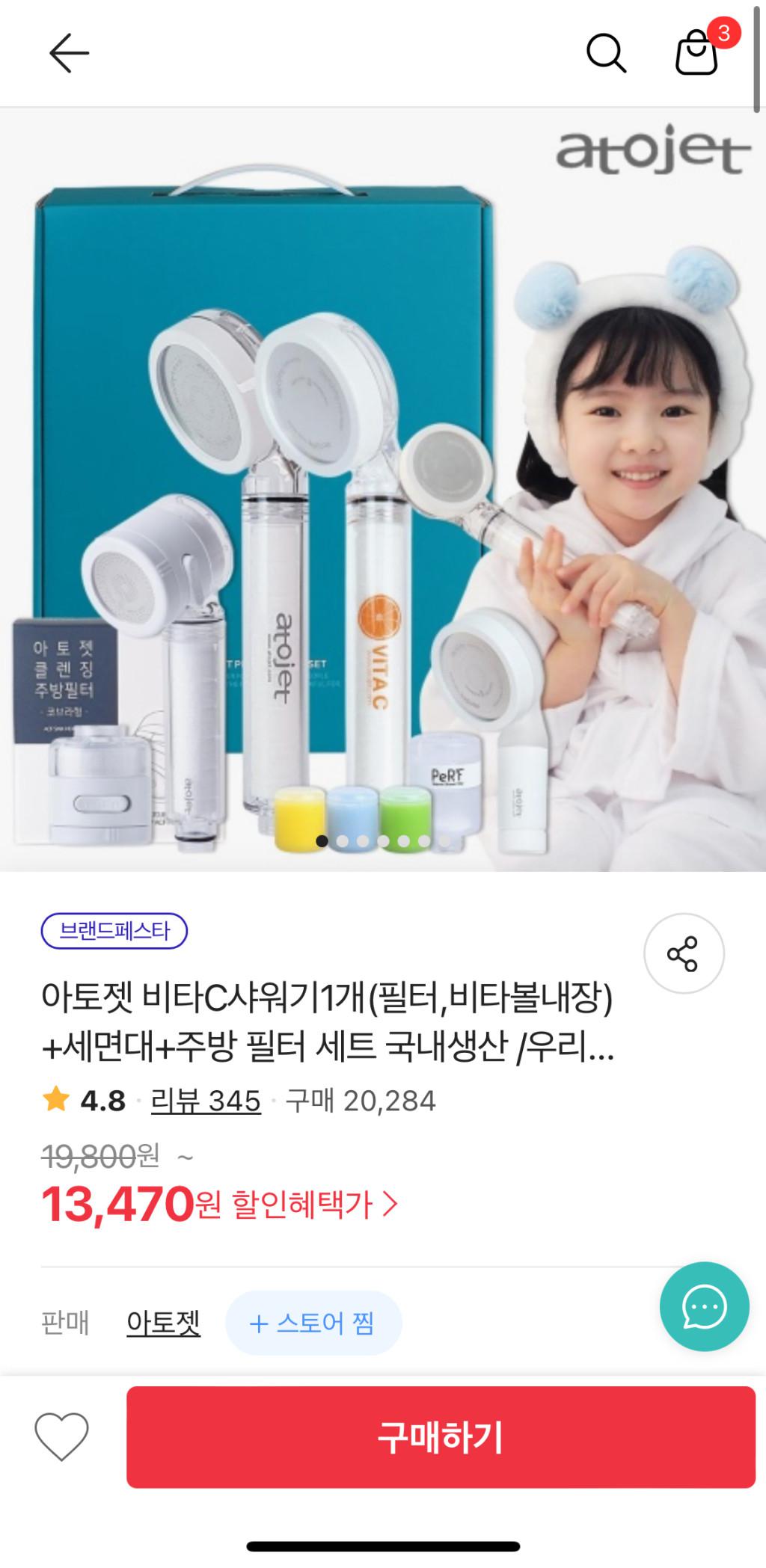Share this product
Image resolution: width=766 pixels, height=1568 pixels.
[683, 953]
